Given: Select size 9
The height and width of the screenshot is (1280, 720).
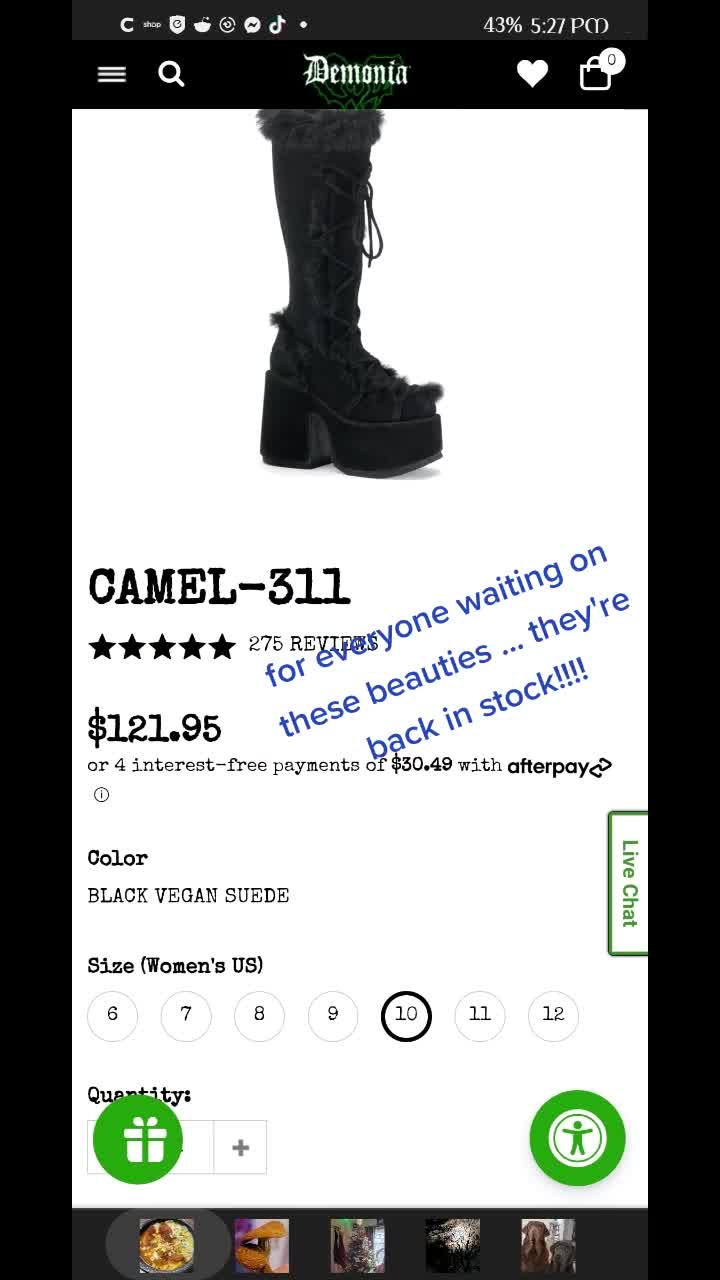Looking at the screenshot, I should click(333, 1015).
